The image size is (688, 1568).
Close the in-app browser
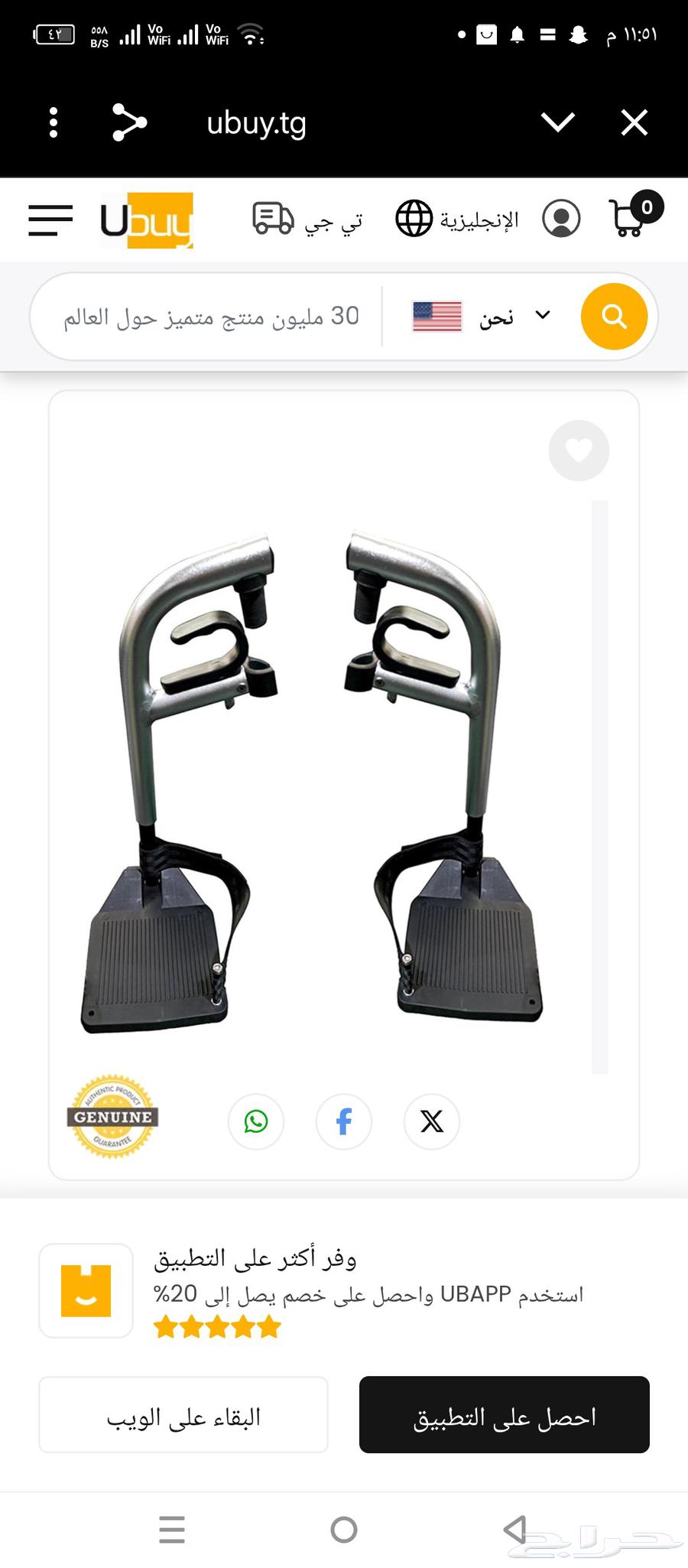634,122
